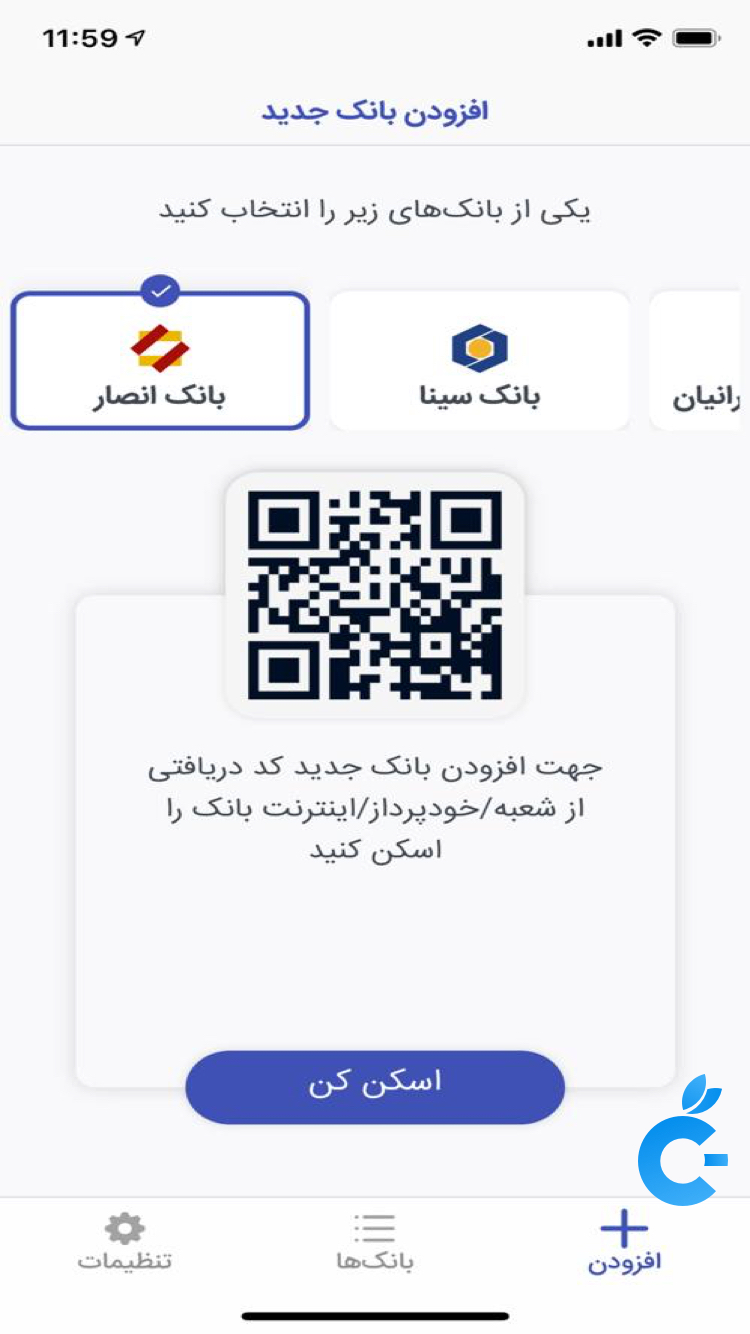Tap the اسکن کن button
This screenshot has width=750, height=1334.
point(375,1086)
